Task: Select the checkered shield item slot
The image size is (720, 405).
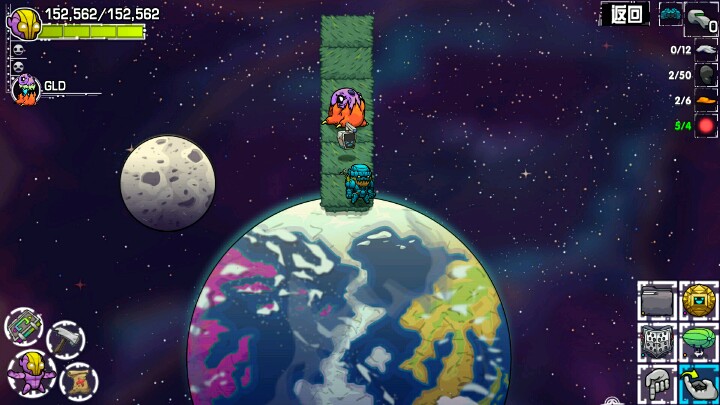Action: click(x=657, y=342)
